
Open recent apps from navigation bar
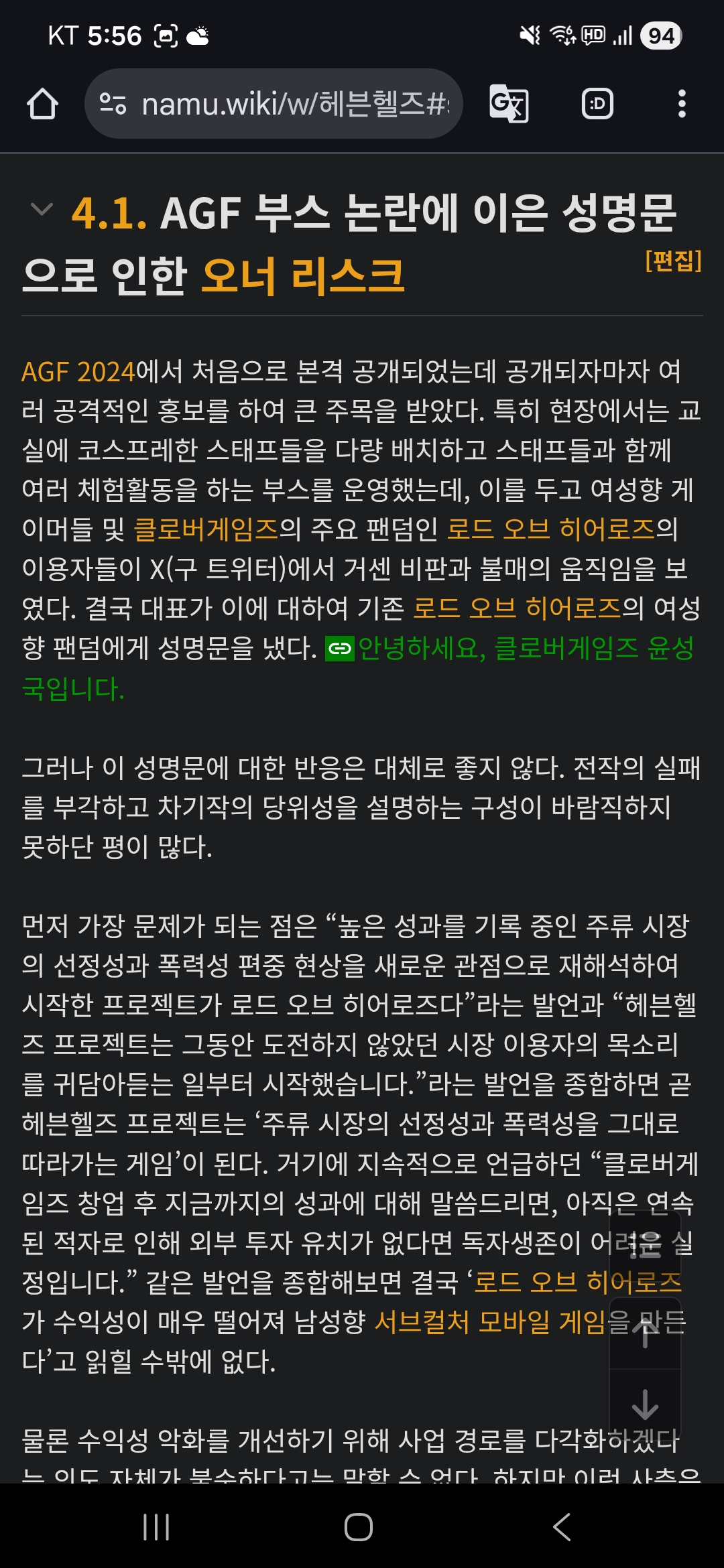click(156, 1527)
